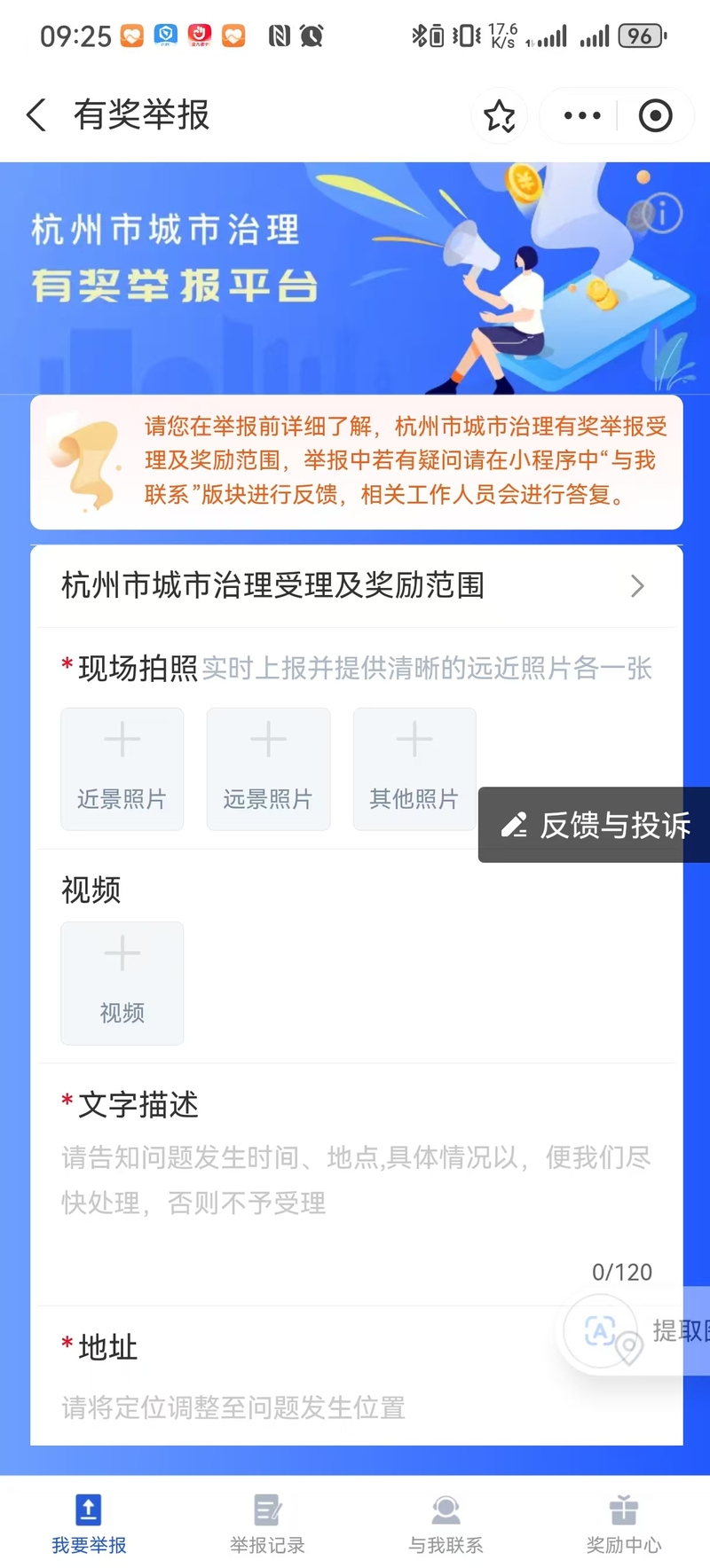Close the mini program via circle icon
This screenshot has height=1568, width=710.
tap(655, 116)
